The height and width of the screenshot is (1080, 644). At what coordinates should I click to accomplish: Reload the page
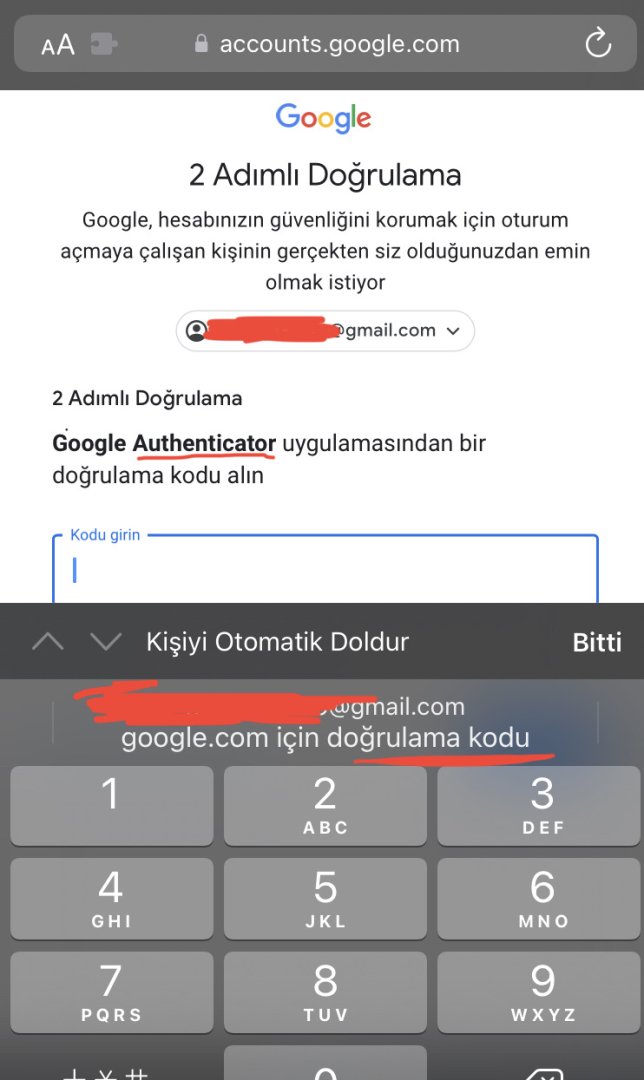tap(597, 44)
